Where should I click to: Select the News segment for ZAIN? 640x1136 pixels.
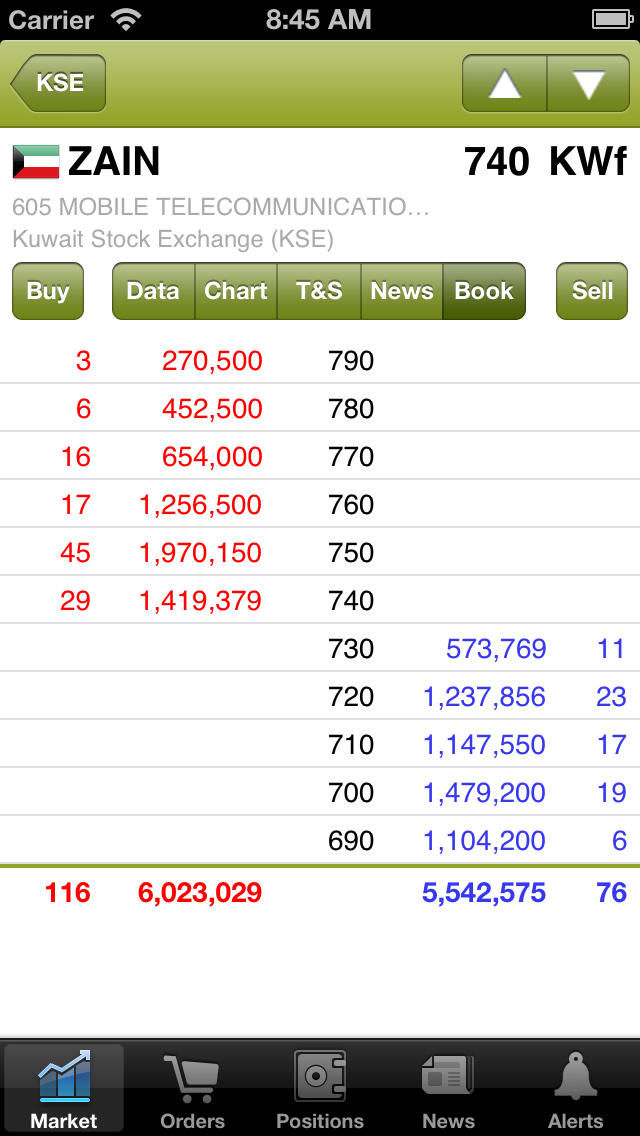click(x=402, y=291)
